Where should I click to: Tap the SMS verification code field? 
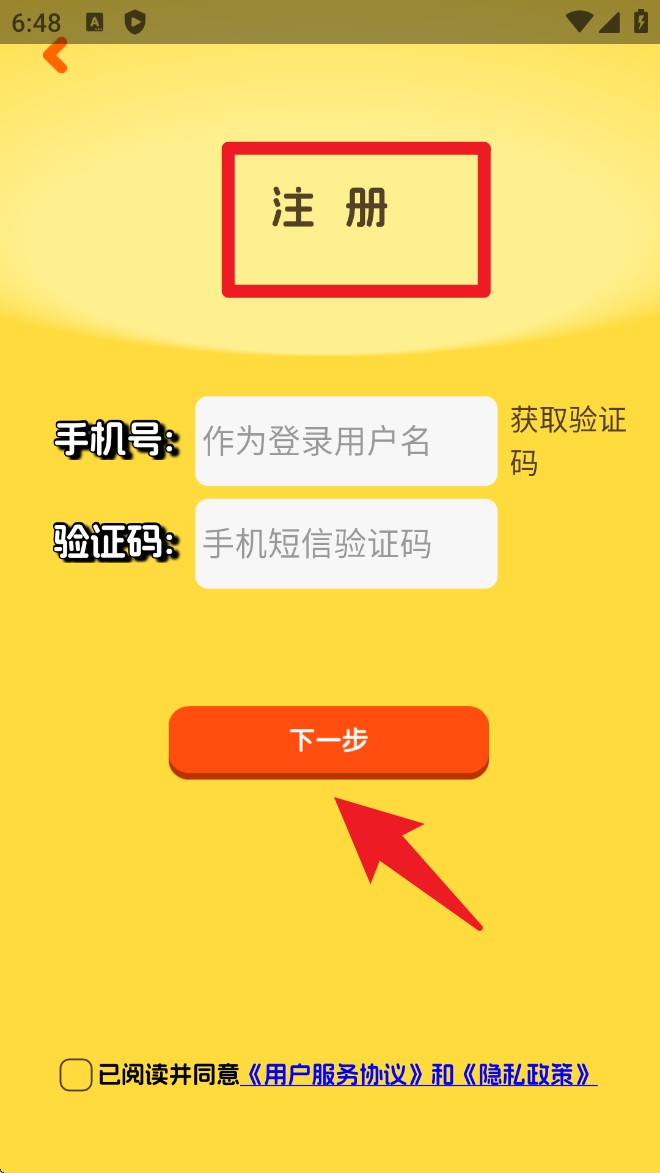click(x=346, y=544)
